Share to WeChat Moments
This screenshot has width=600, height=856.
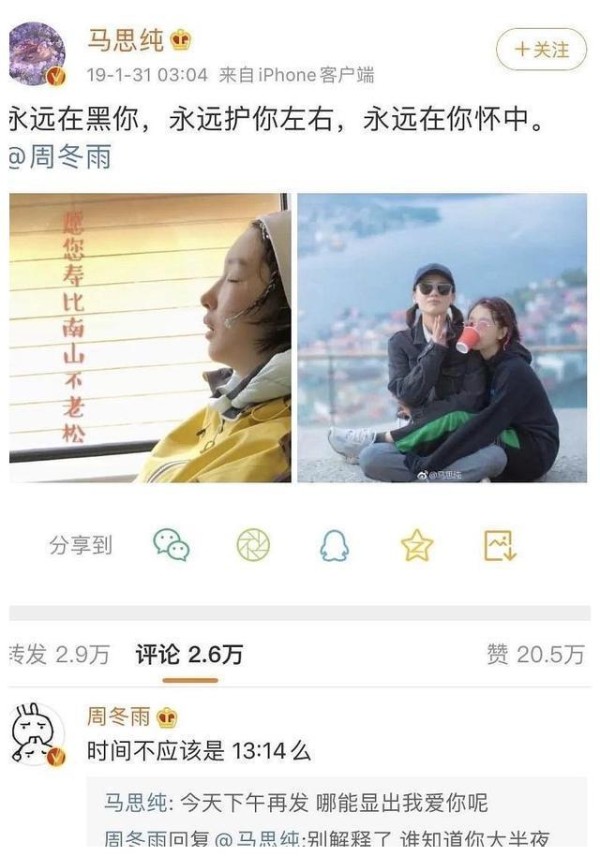point(253,544)
